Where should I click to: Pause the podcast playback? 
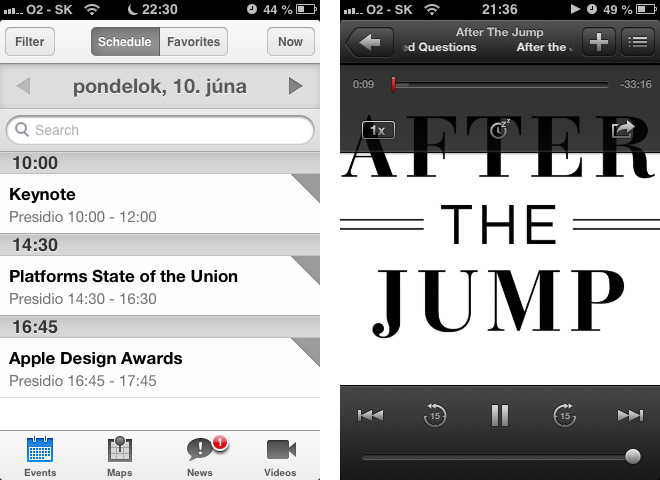501,415
